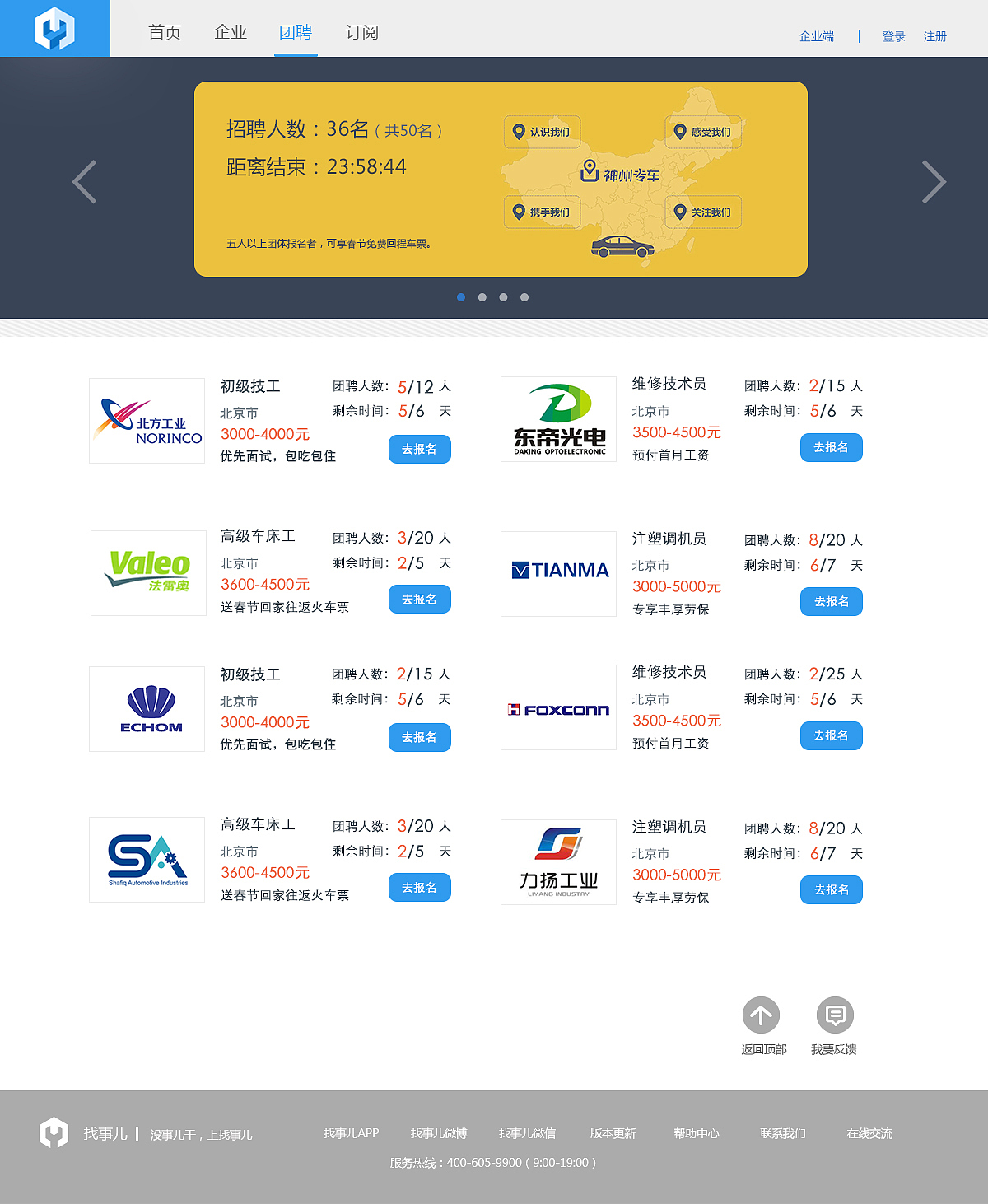Viewport: 988px width, 1204px height.
Task: Open the 我要反馈 feedback icon
Action: click(836, 1015)
